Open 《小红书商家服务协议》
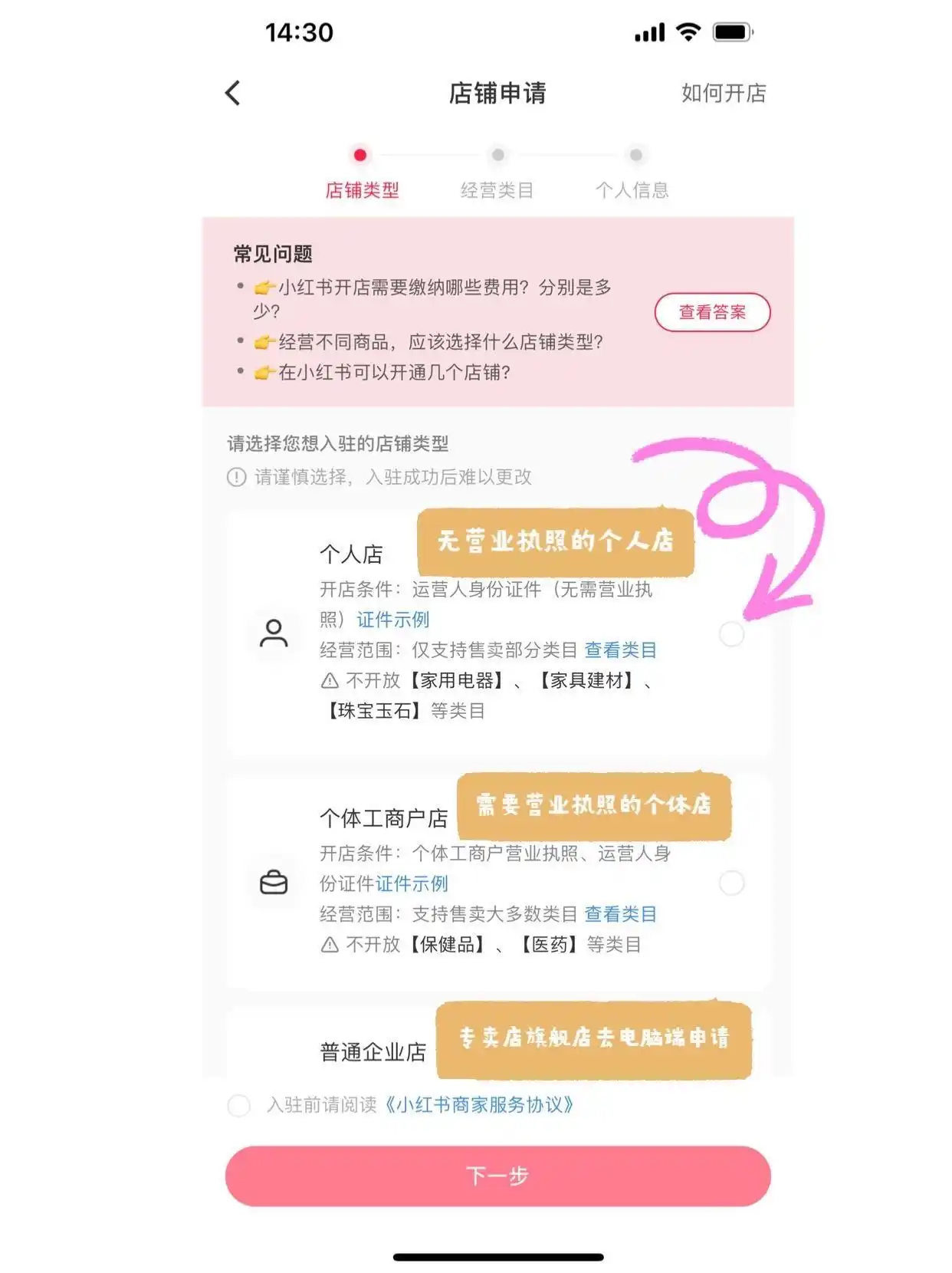 [x=478, y=1105]
